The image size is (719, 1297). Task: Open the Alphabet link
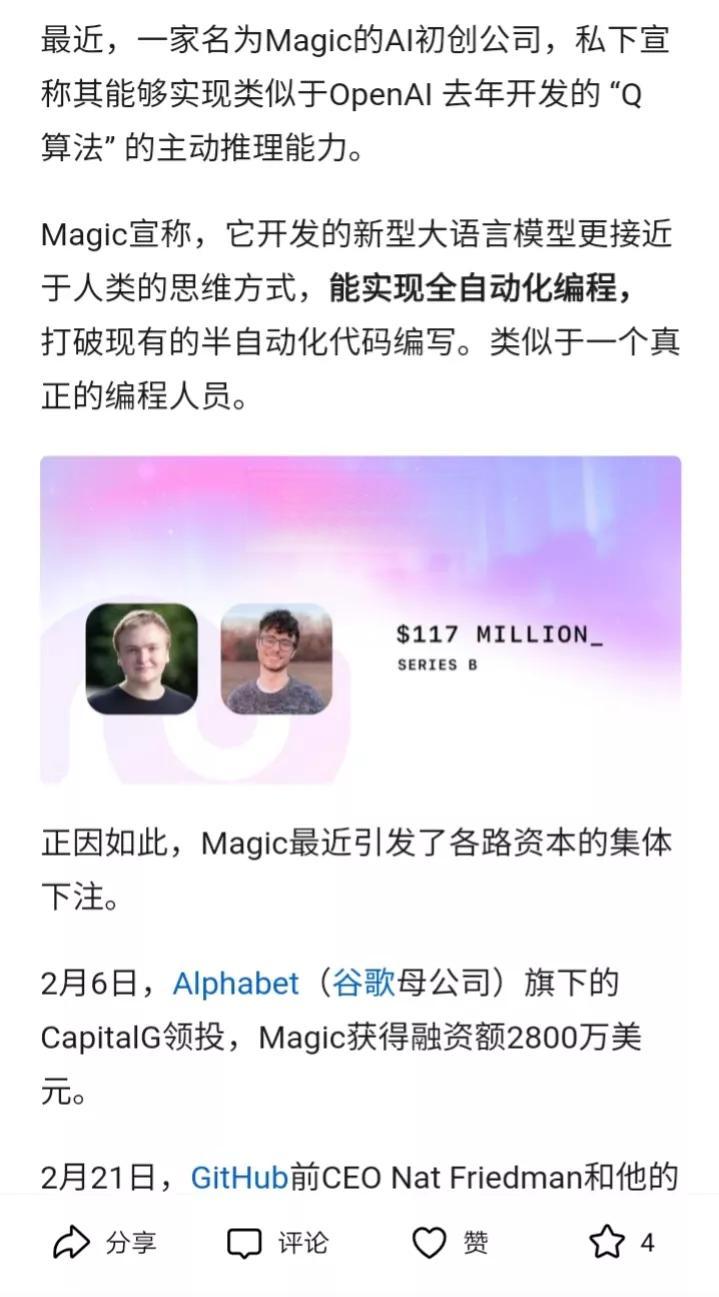(236, 983)
